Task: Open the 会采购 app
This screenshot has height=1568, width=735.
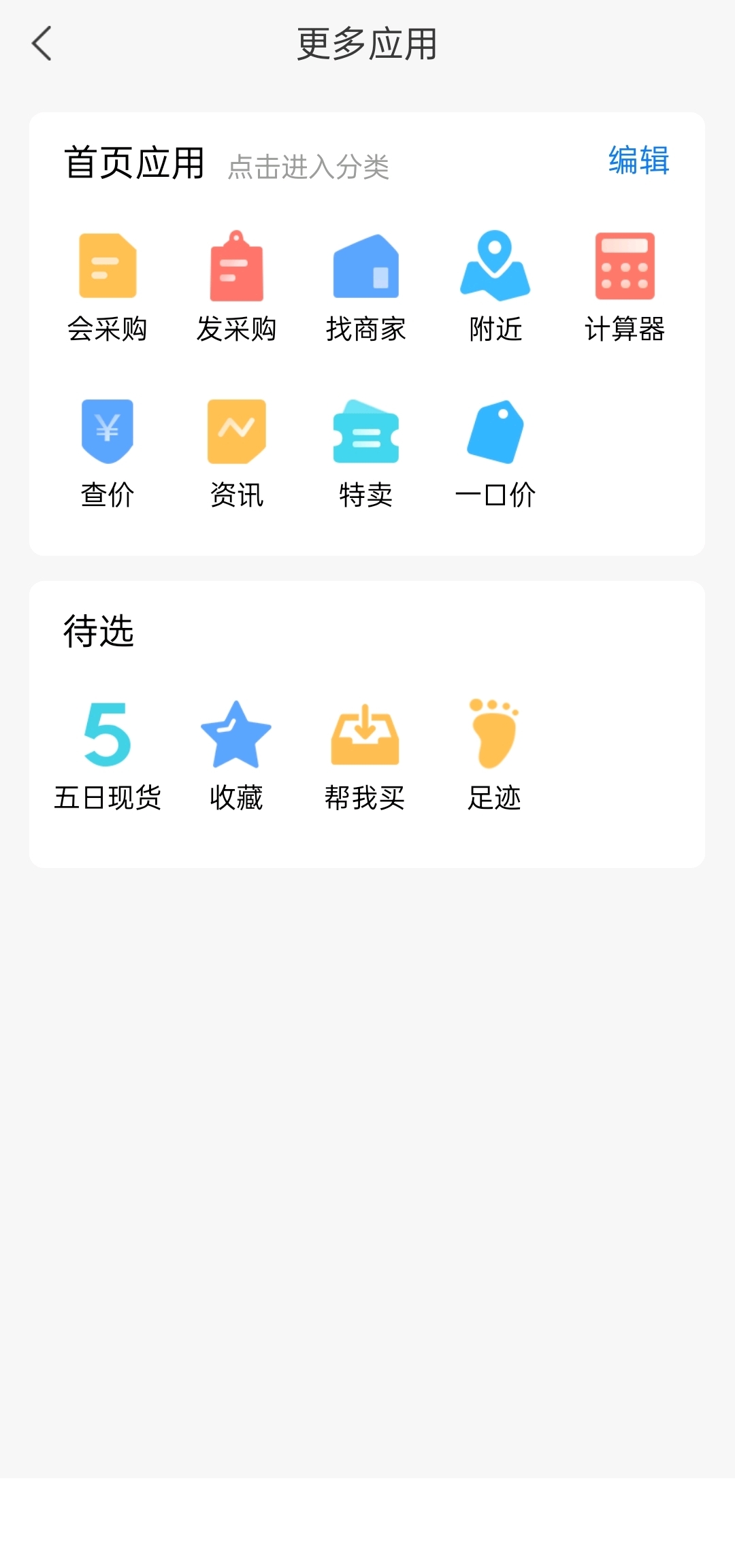Action: pos(108,286)
